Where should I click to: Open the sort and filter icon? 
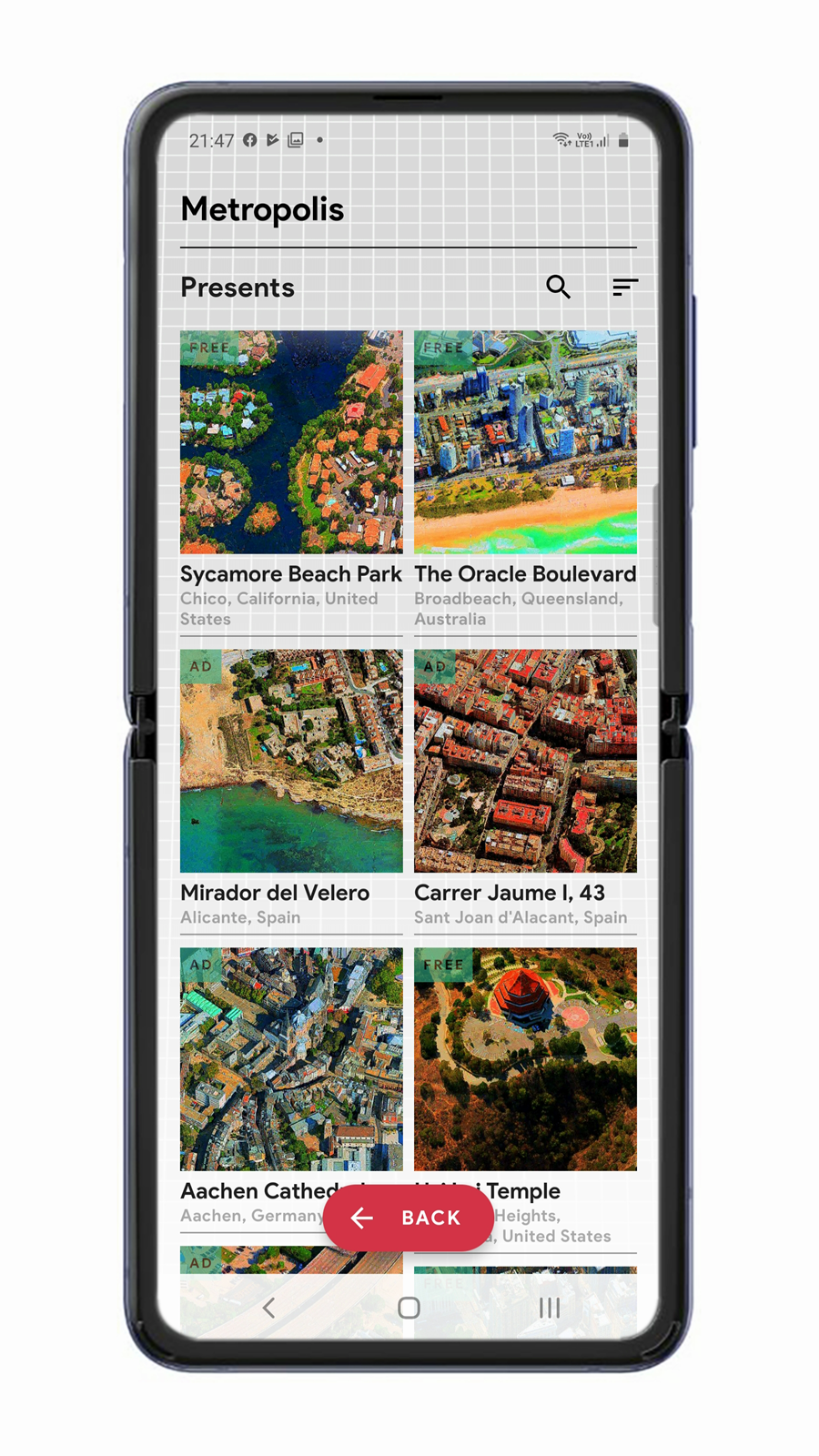624,288
